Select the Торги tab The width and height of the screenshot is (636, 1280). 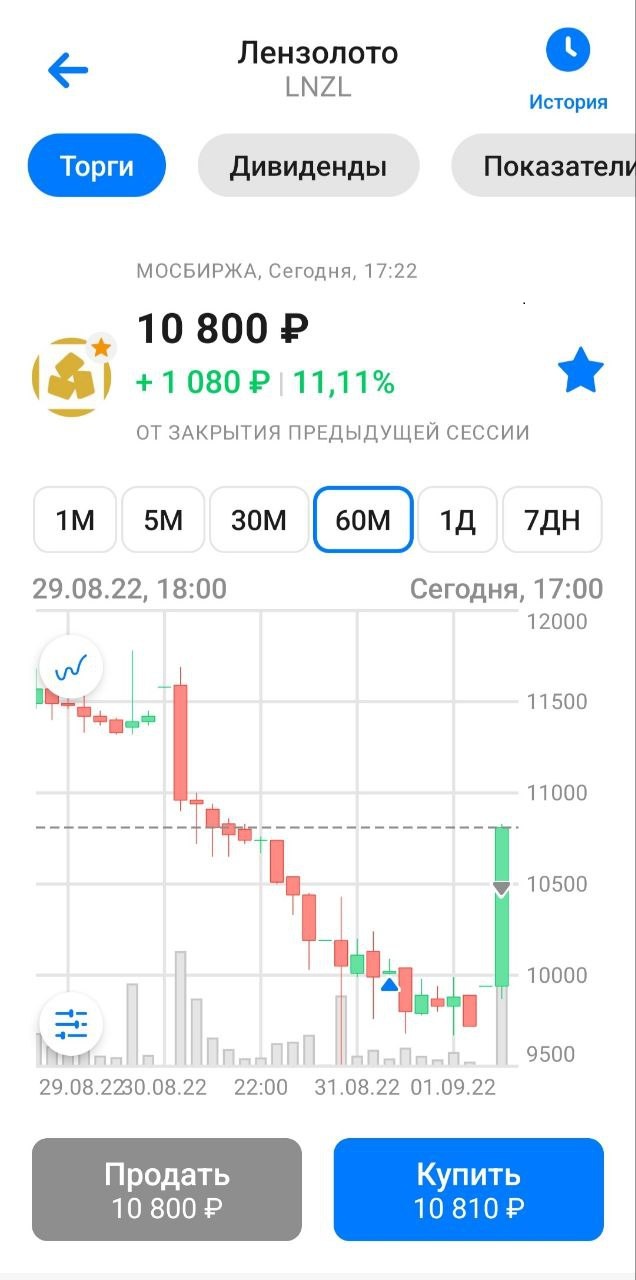(x=96, y=166)
